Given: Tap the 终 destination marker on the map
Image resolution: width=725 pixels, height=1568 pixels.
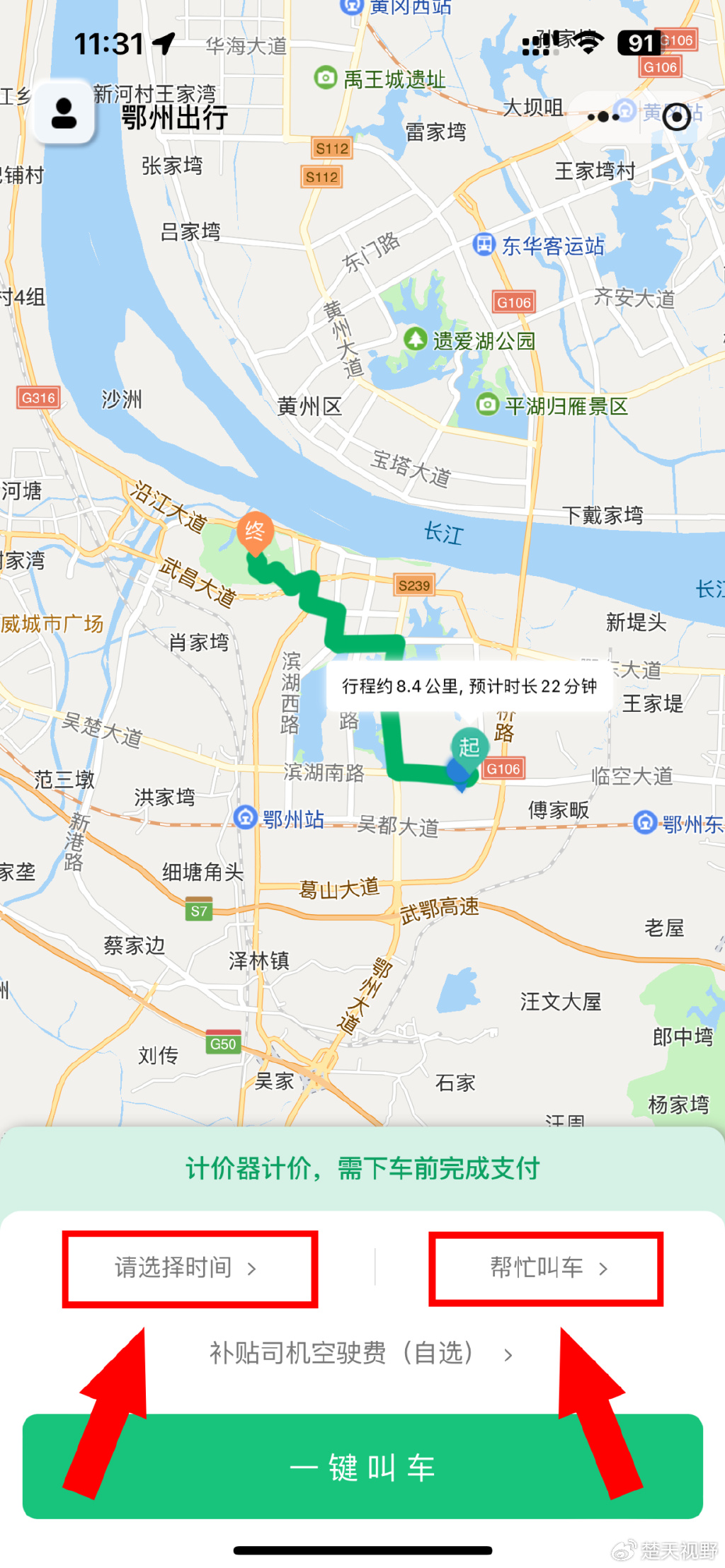Looking at the screenshot, I should click(255, 532).
